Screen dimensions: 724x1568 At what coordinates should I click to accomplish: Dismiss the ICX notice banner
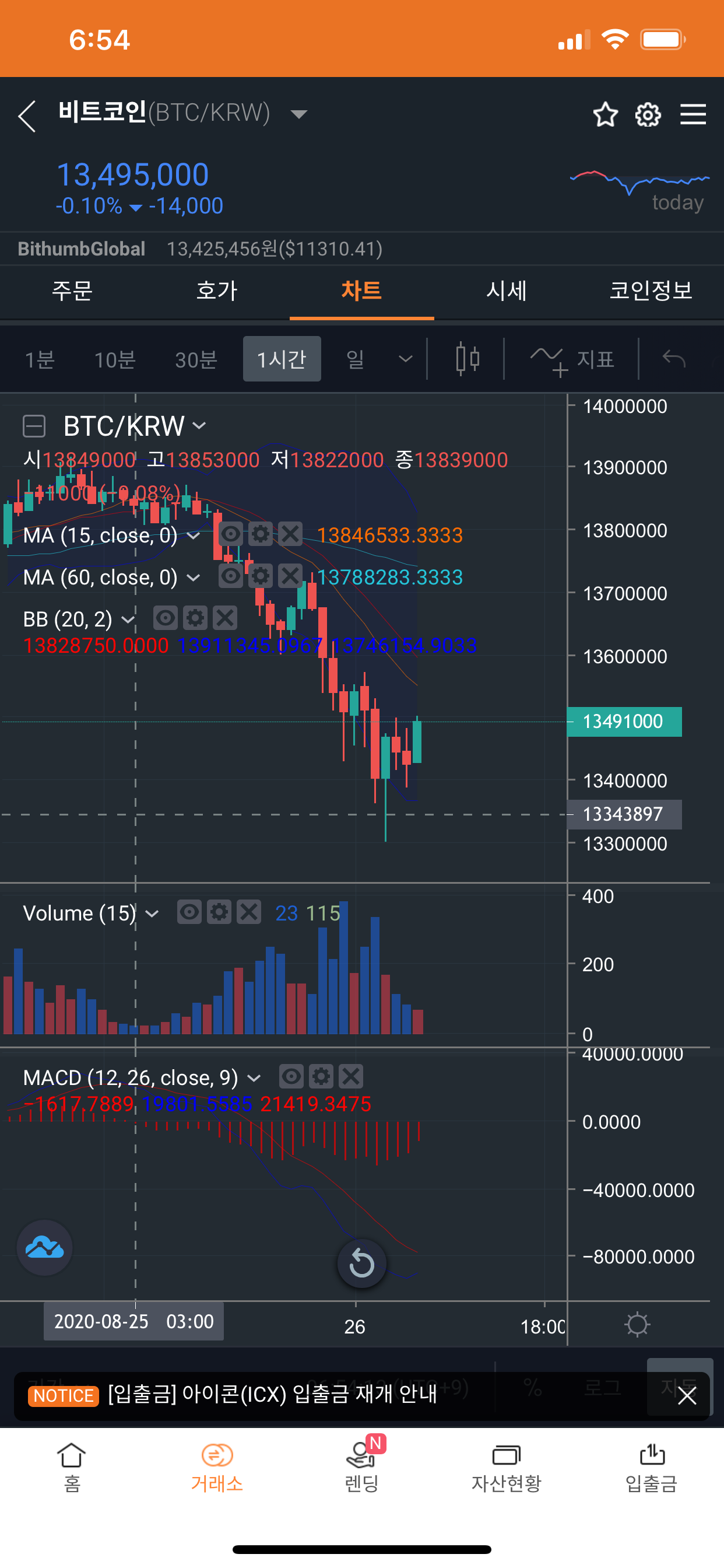pos(687,1395)
